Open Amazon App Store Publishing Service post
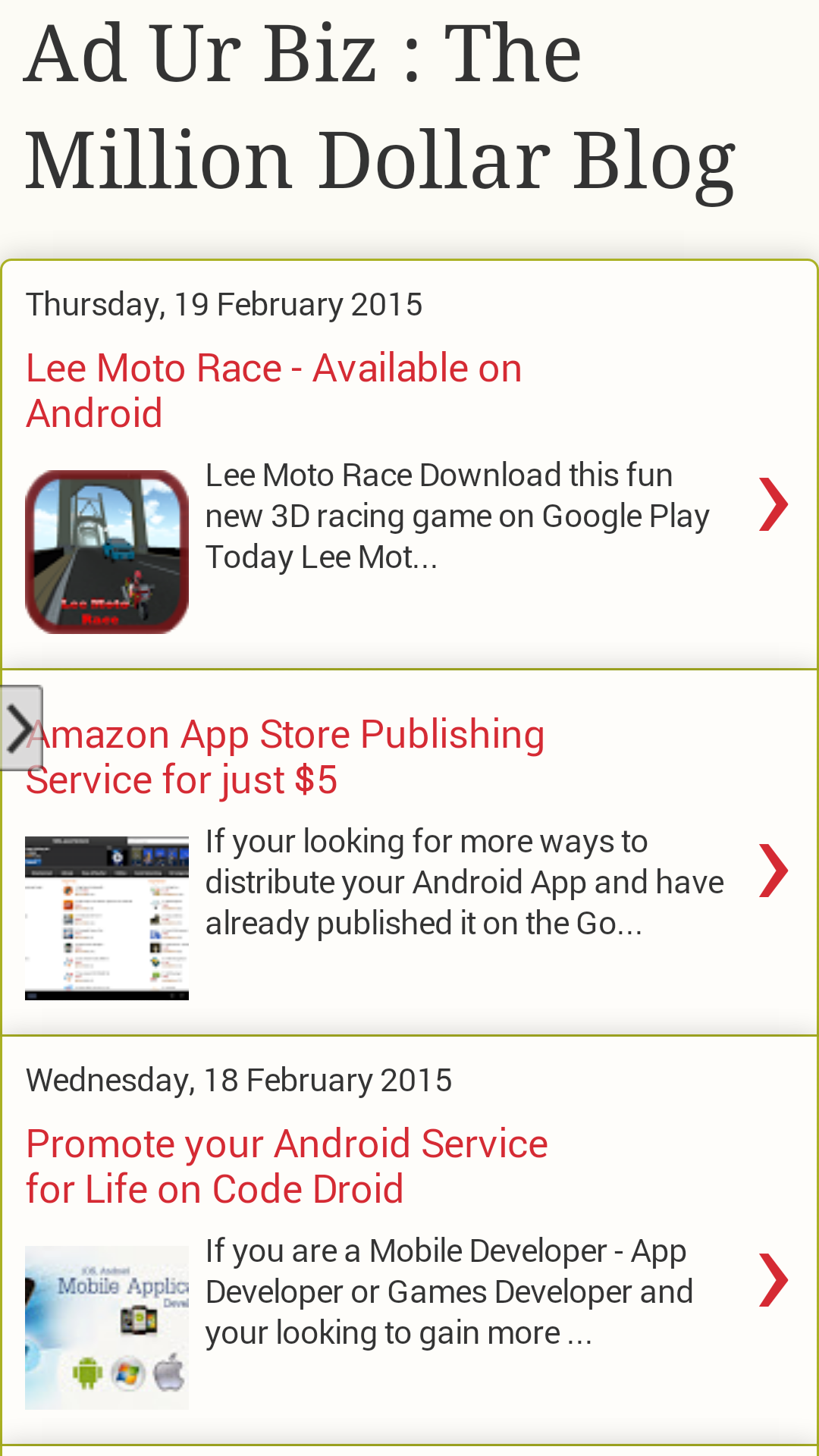 coord(285,757)
